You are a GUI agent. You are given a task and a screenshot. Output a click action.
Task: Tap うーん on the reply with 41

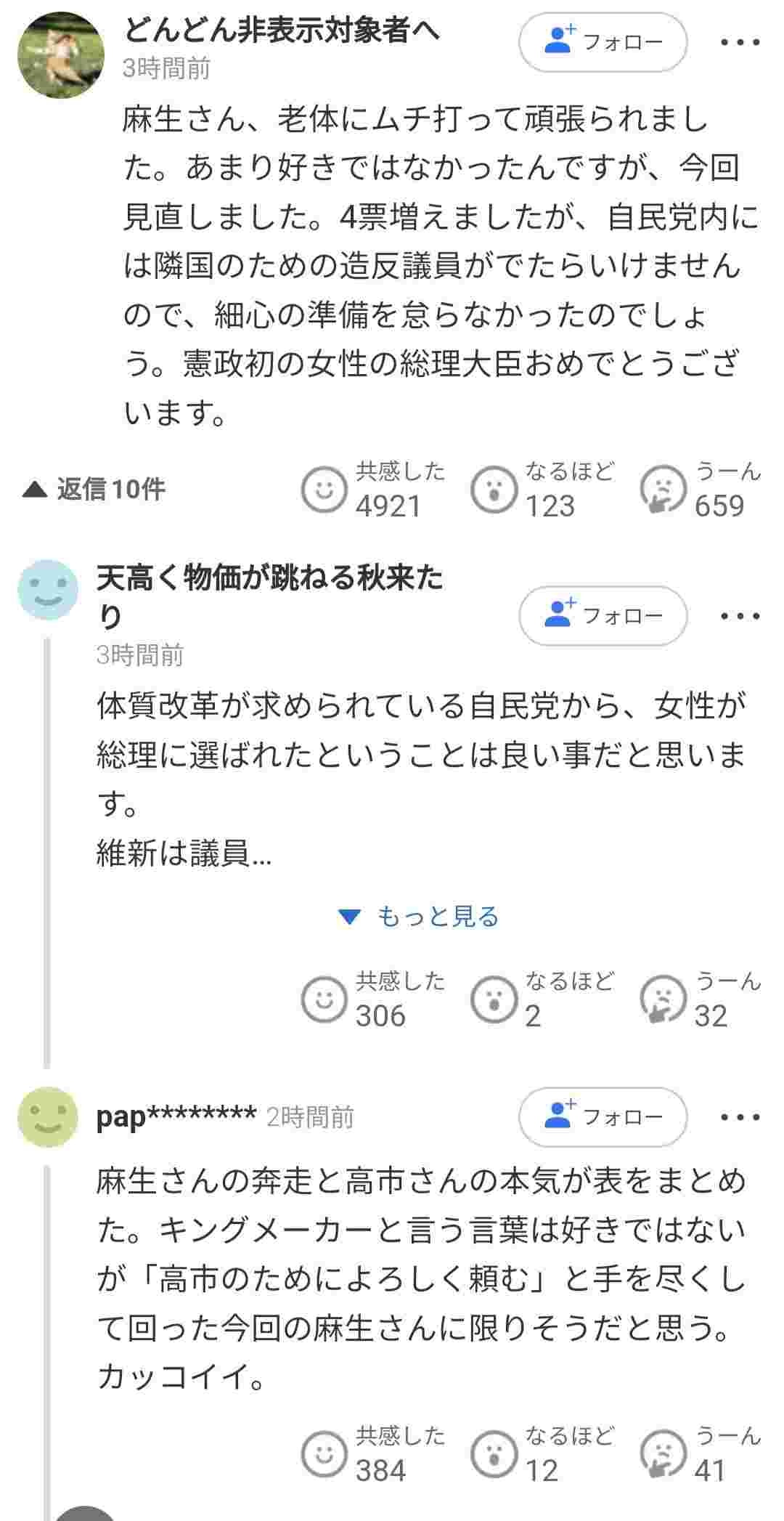pos(663,1456)
